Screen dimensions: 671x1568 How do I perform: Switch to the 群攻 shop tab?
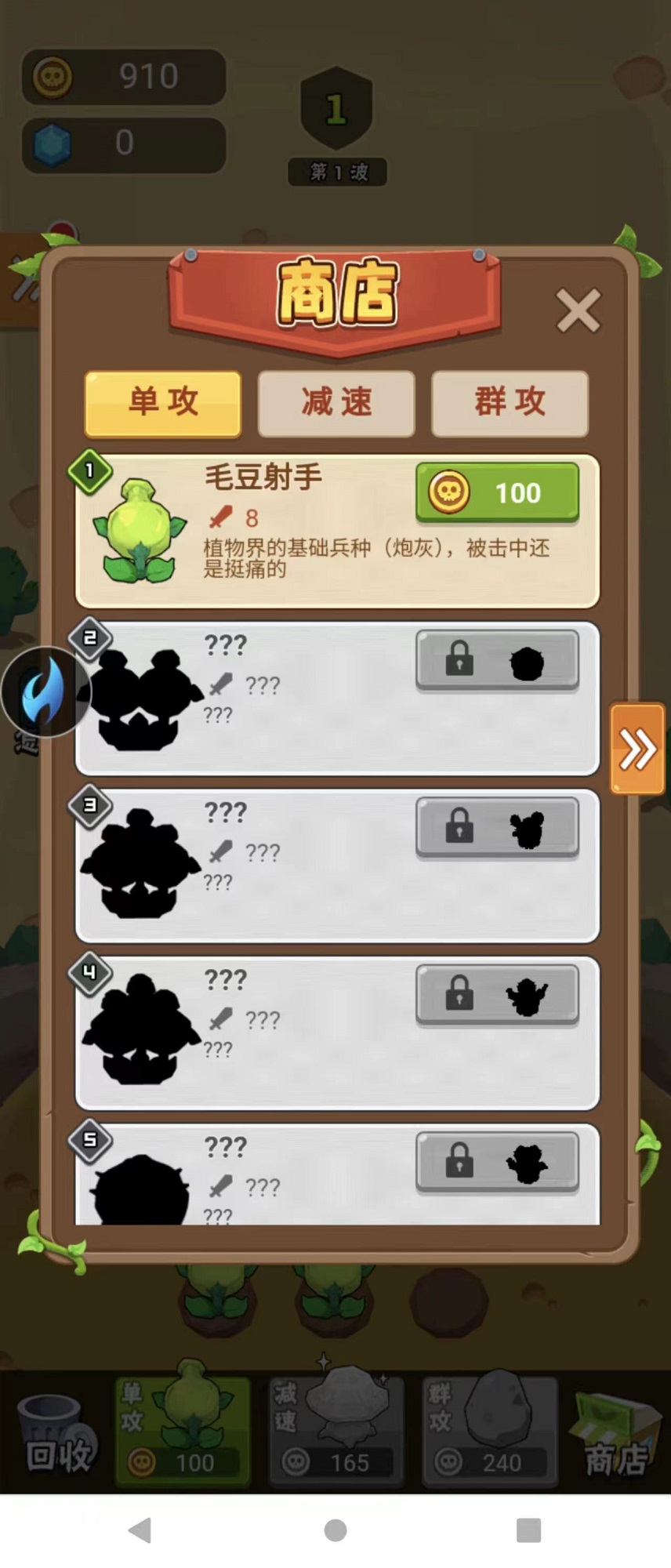coord(510,402)
